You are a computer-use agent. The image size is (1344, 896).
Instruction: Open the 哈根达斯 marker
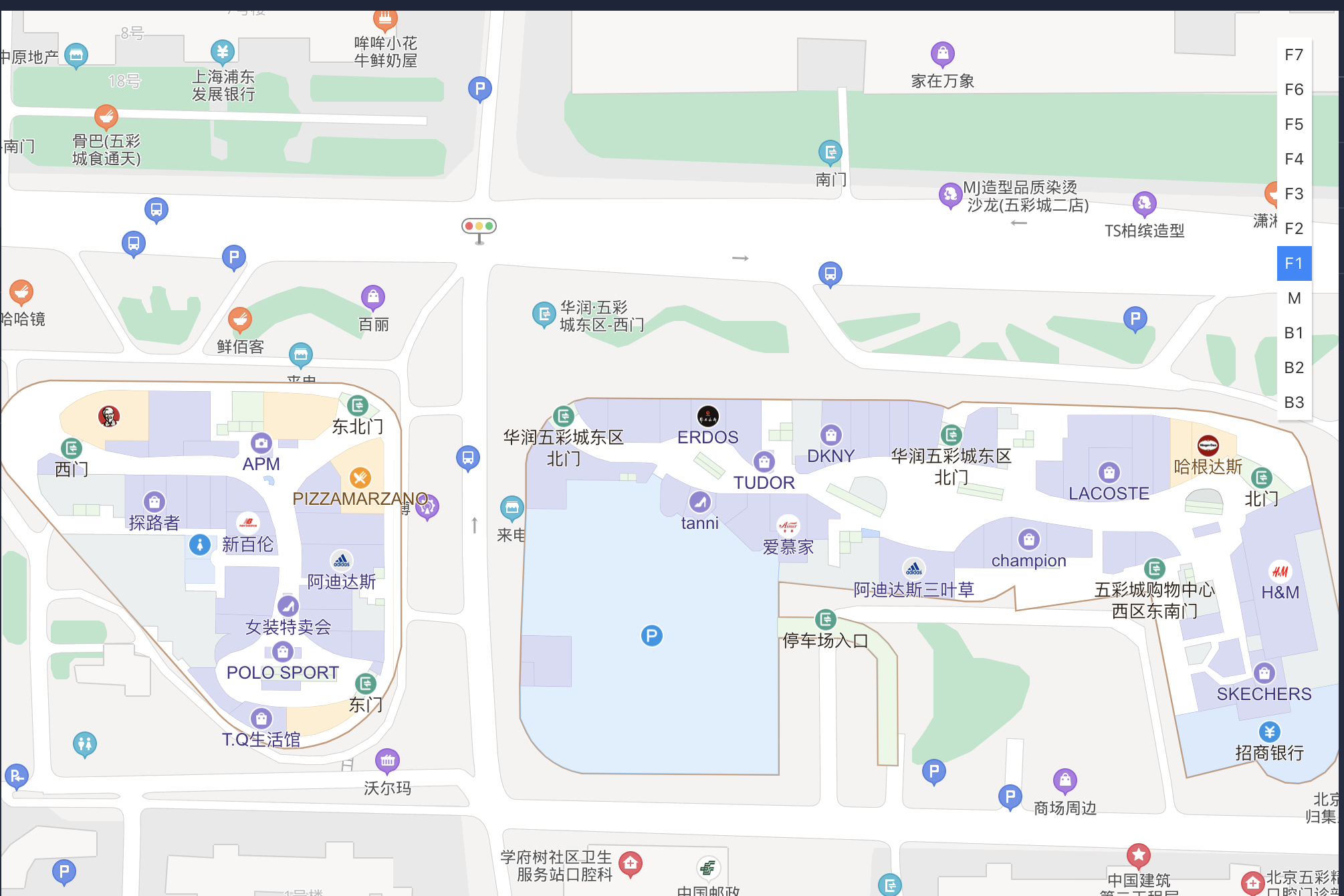tap(1208, 446)
